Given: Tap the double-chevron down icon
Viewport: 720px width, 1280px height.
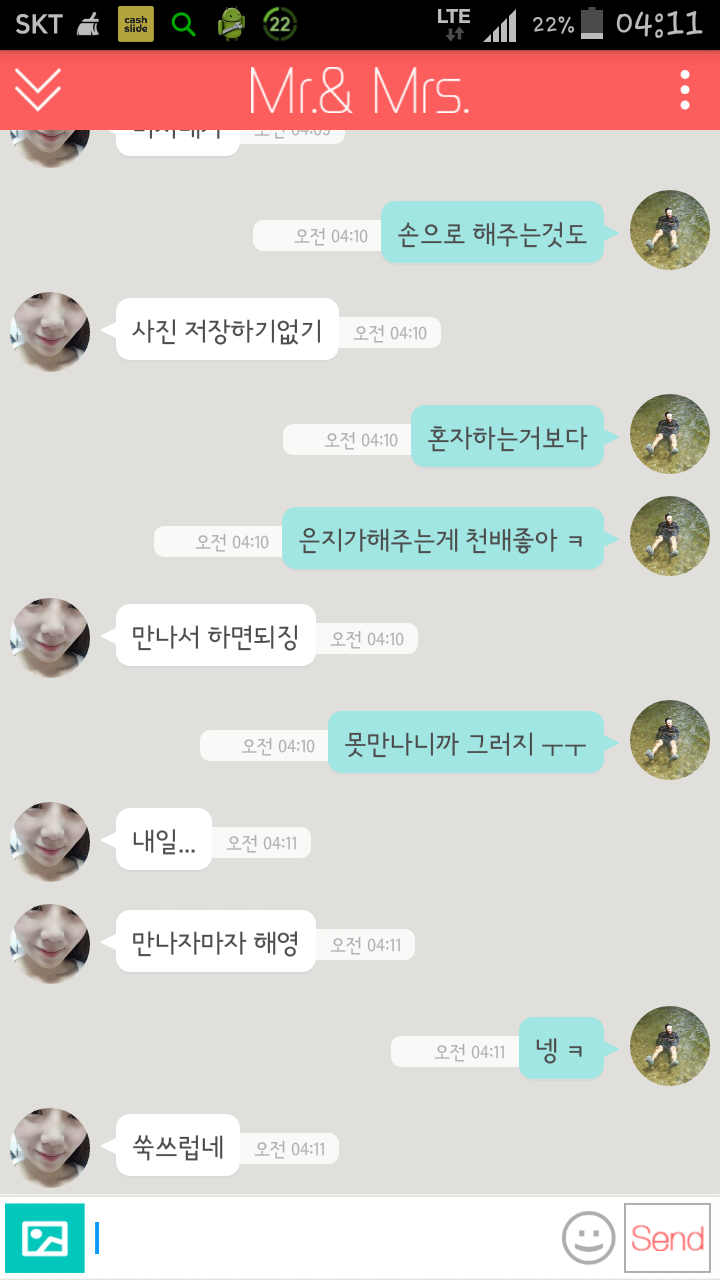Looking at the screenshot, I should (x=38, y=90).
